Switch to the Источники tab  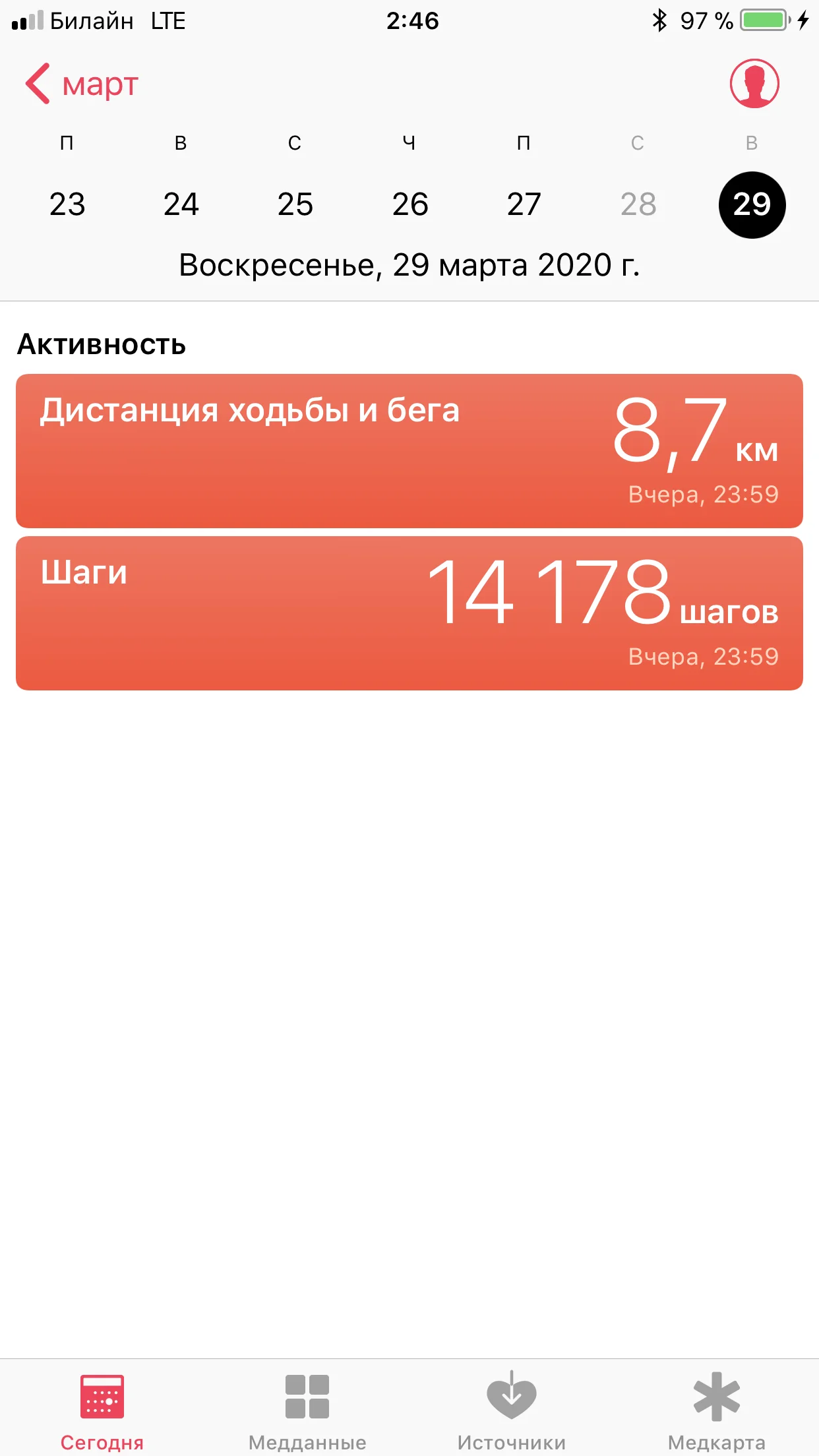click(x=512, y=1407)
